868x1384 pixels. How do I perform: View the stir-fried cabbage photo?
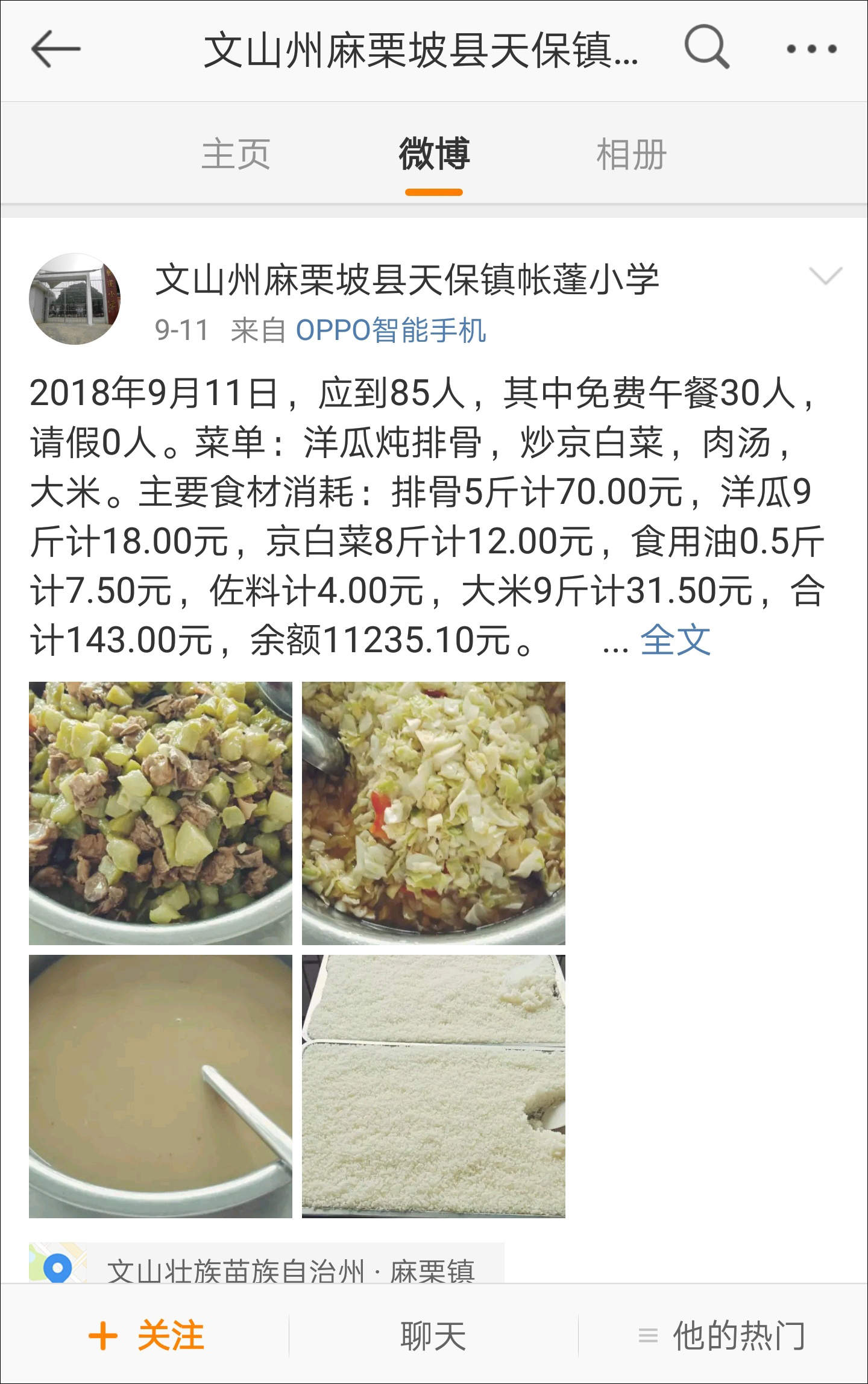pyautogui.click(x=433, y=813)
